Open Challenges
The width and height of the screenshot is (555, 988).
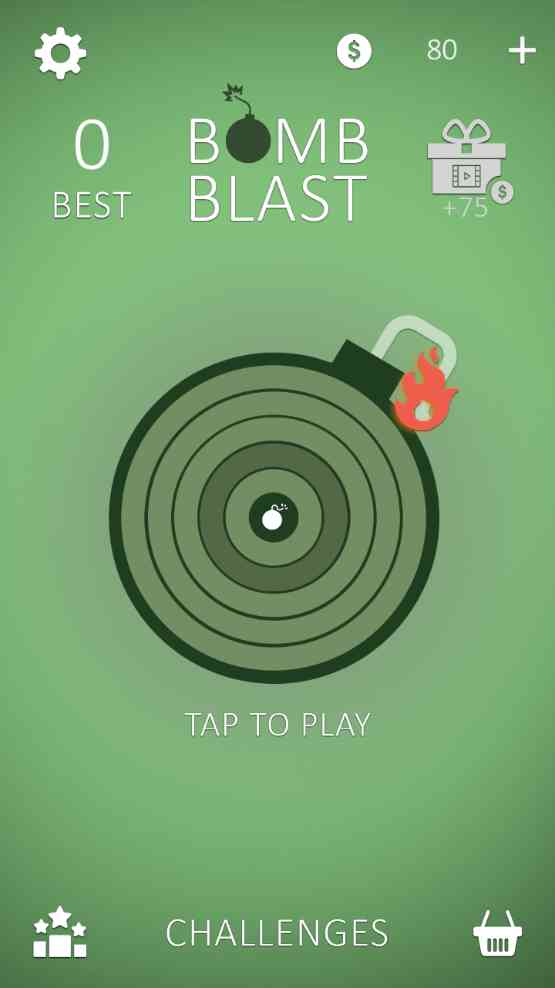(277, 933)
